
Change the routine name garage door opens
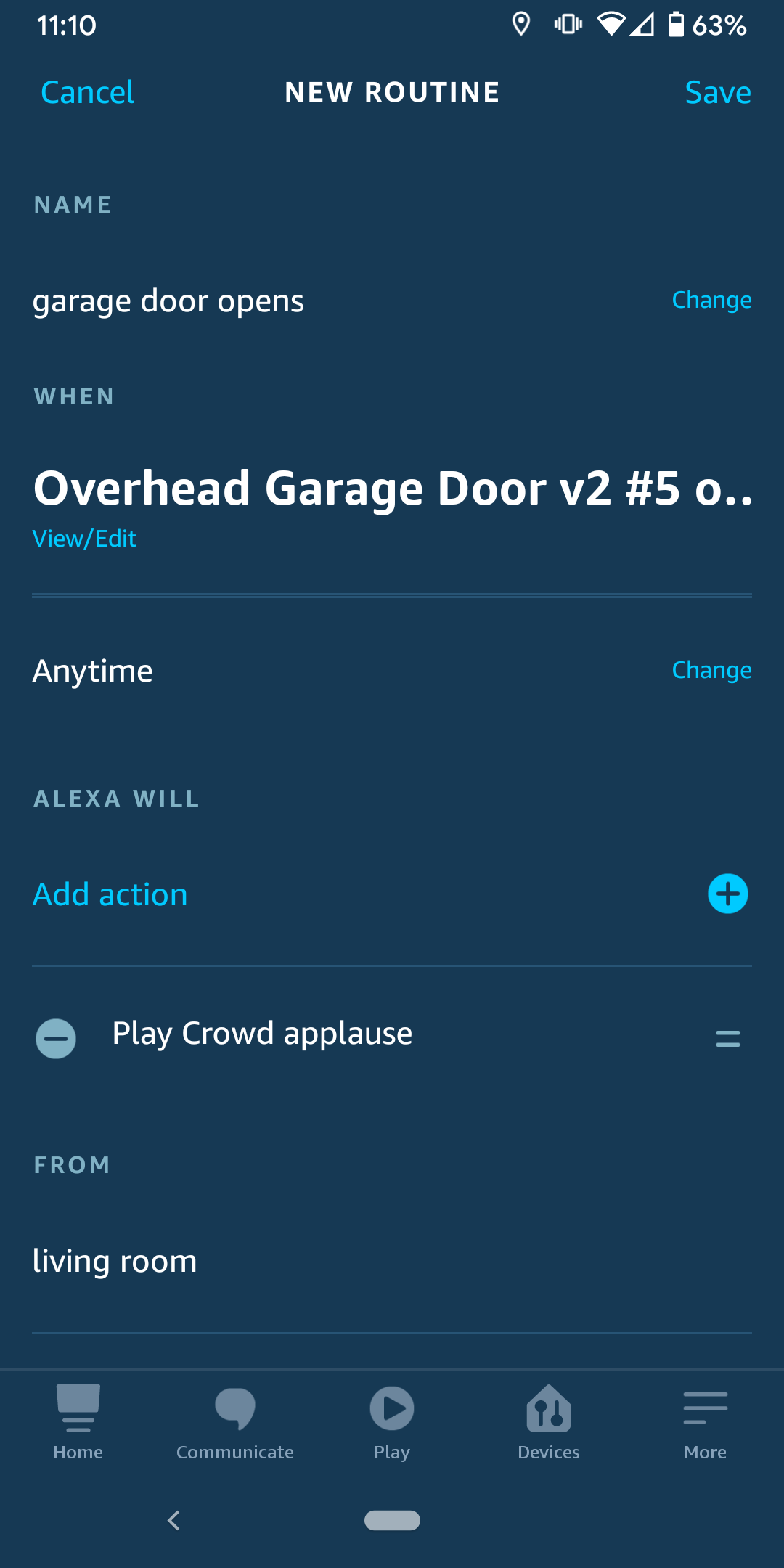(x=711, y=300)
